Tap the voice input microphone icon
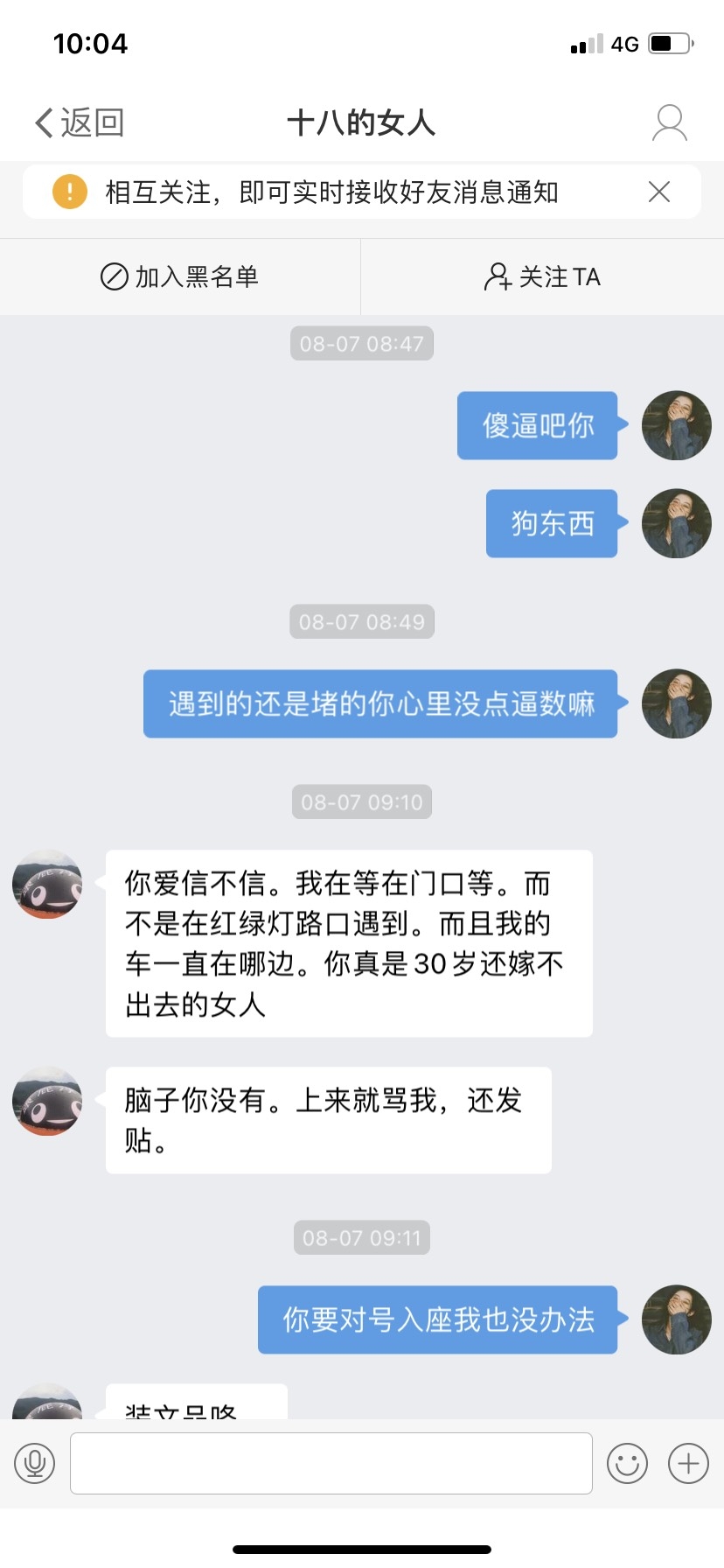Screen dimensions: 724x1568 point(35,1463)
